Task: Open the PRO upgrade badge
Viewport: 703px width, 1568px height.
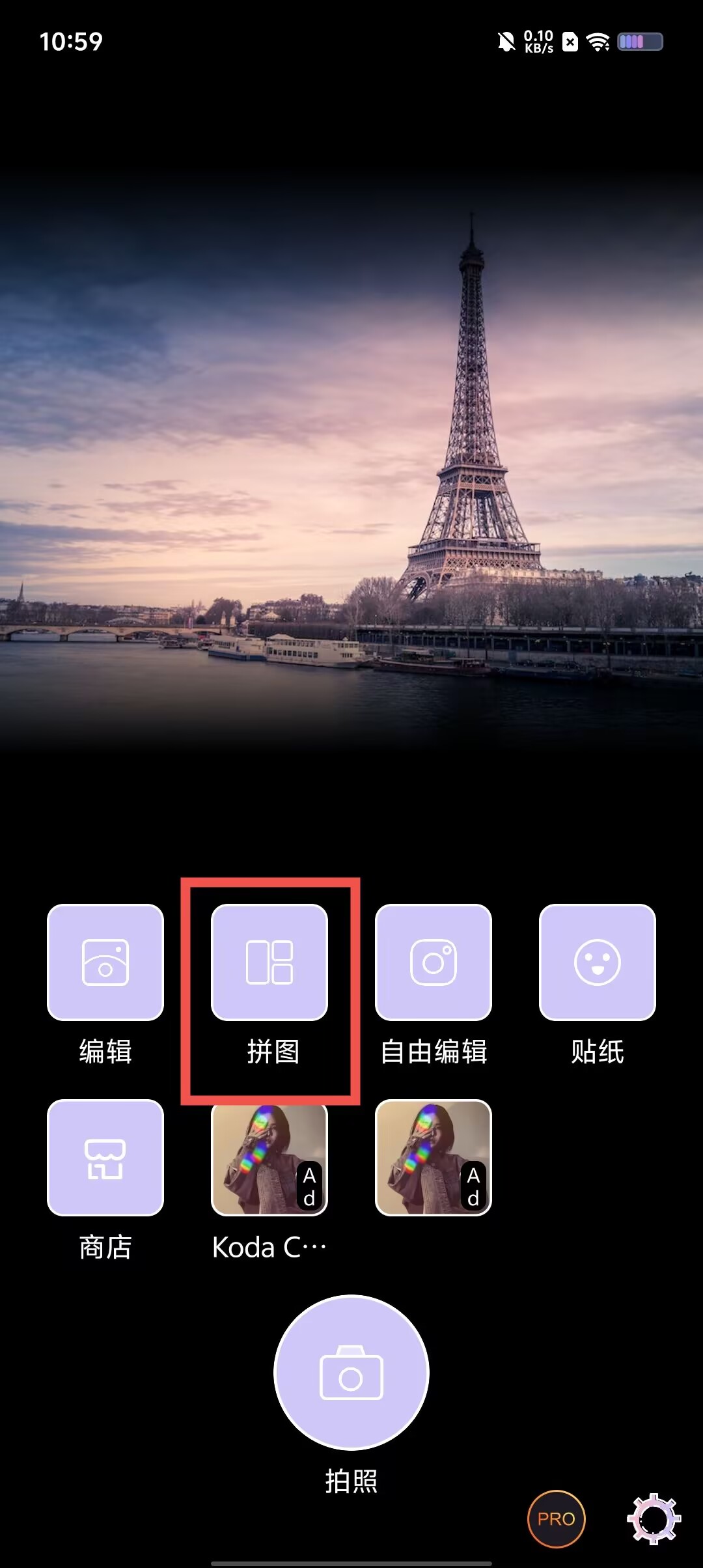Action: click(x=556, y=1519)
